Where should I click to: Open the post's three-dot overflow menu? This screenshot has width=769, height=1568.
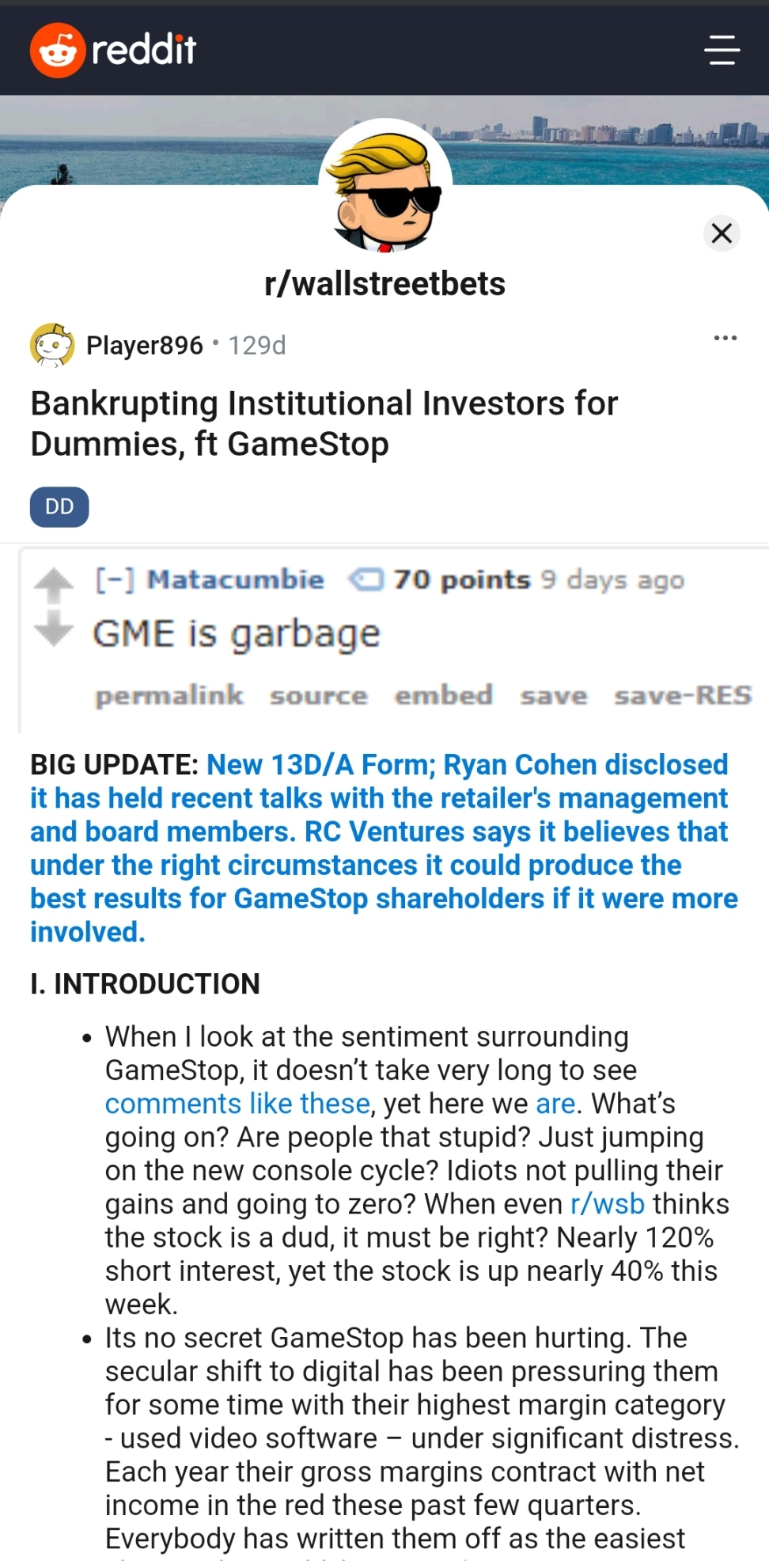pyautogui.click(x=725, y=339)
